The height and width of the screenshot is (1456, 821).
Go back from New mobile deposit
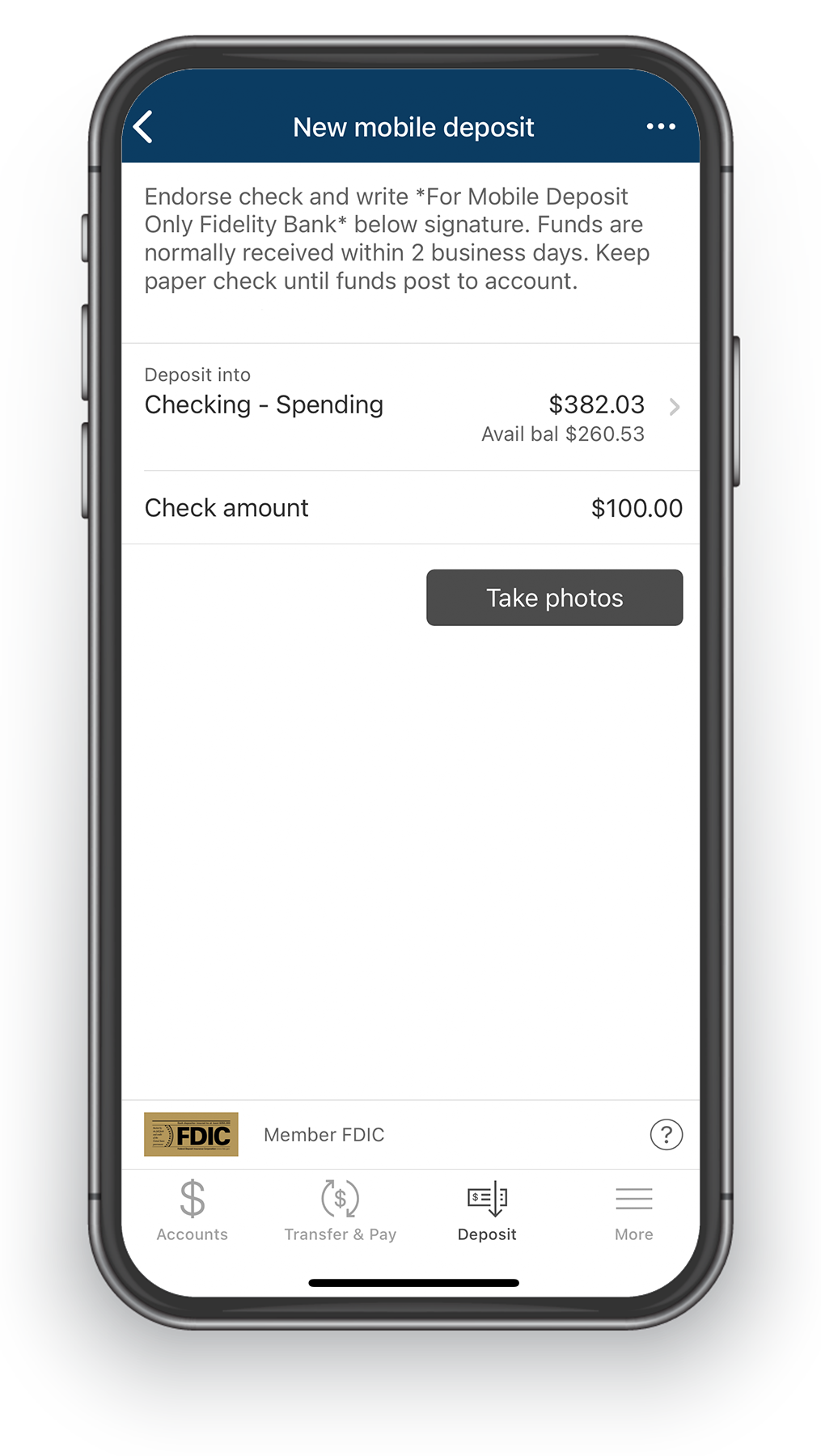coord(144,127)
